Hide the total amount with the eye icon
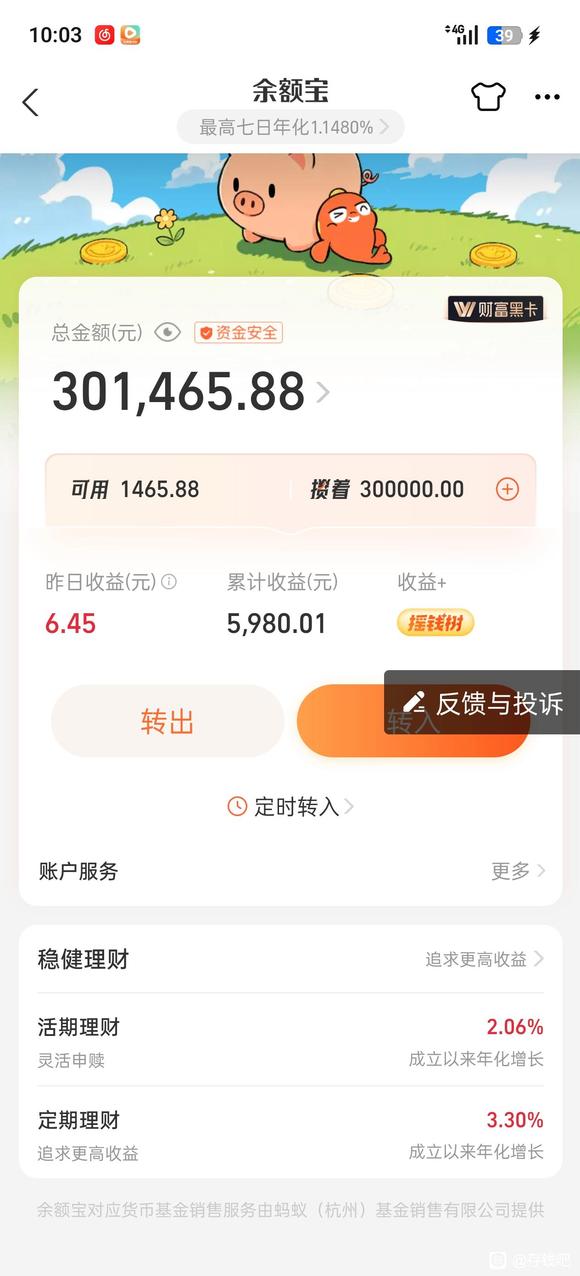This screenshot has width=580, height=1276. point(167,332)
